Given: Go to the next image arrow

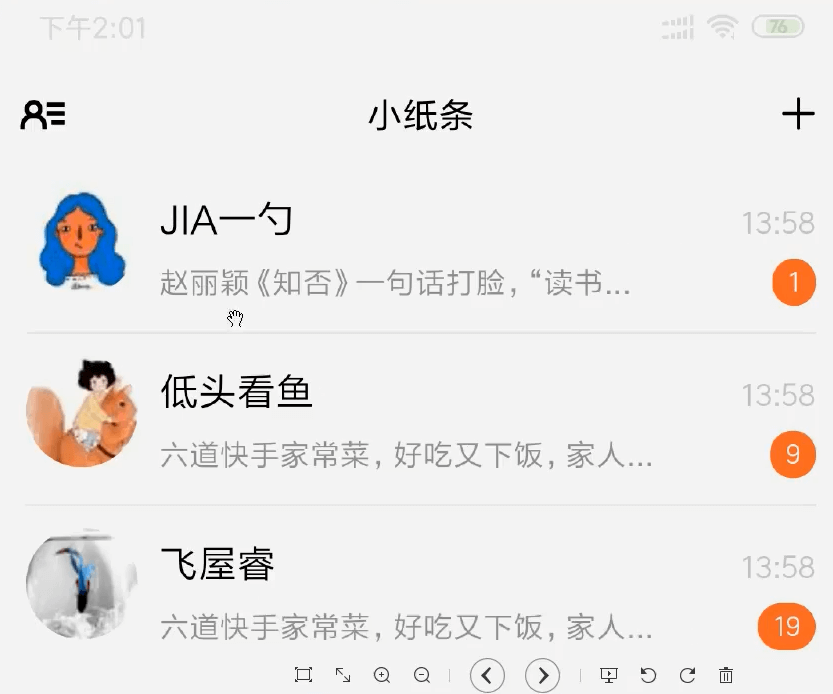Looking at the screenshot, I should tap(543, 676).
